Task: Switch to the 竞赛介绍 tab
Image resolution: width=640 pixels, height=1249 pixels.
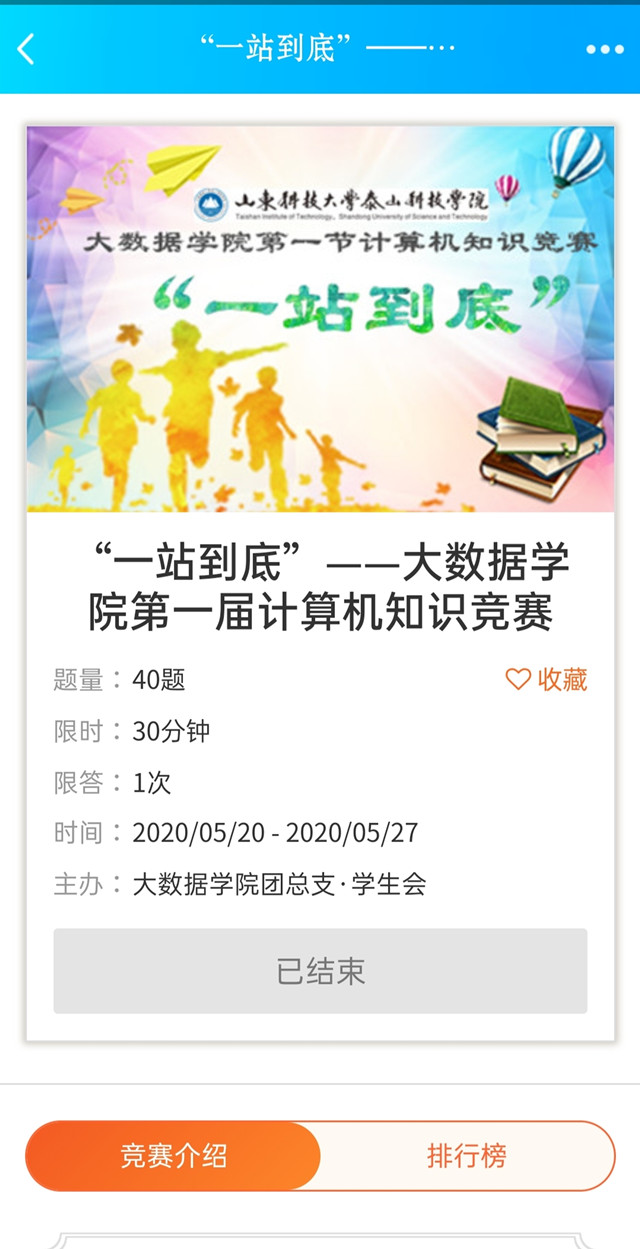Action: pos(174,1156)
